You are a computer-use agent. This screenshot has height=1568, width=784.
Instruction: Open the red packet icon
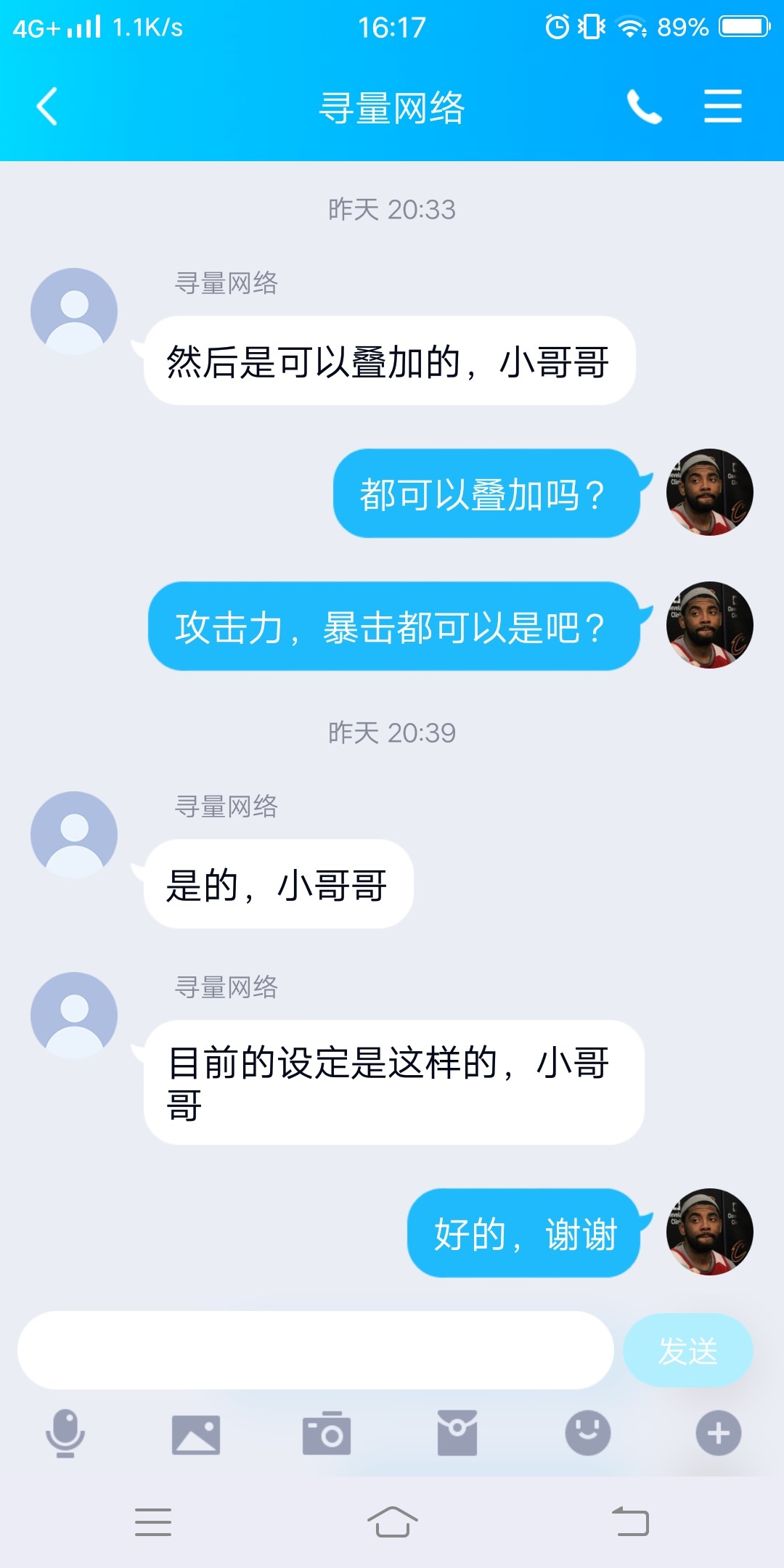pyautogui.click(x=457, y=1434)
